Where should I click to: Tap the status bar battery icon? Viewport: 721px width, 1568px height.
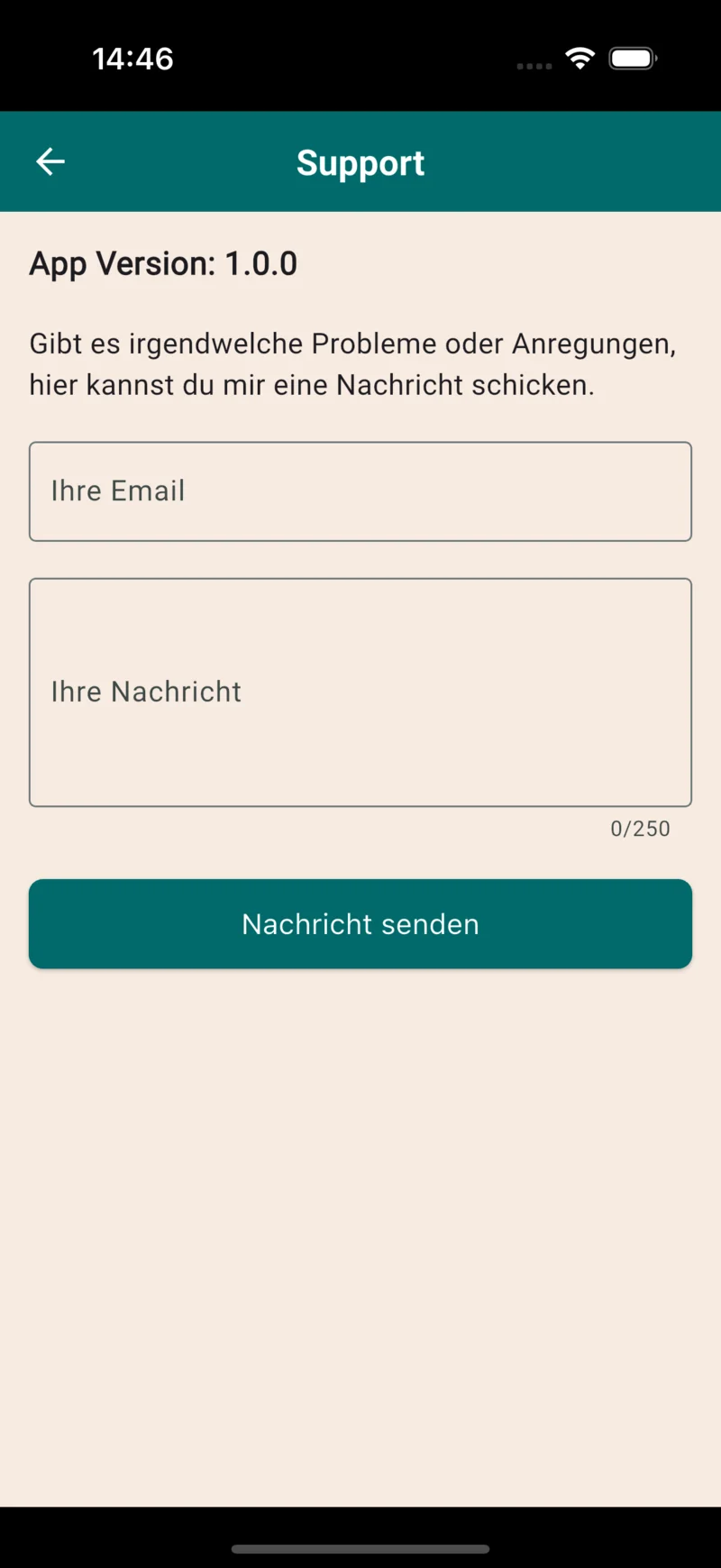[632, 57]
